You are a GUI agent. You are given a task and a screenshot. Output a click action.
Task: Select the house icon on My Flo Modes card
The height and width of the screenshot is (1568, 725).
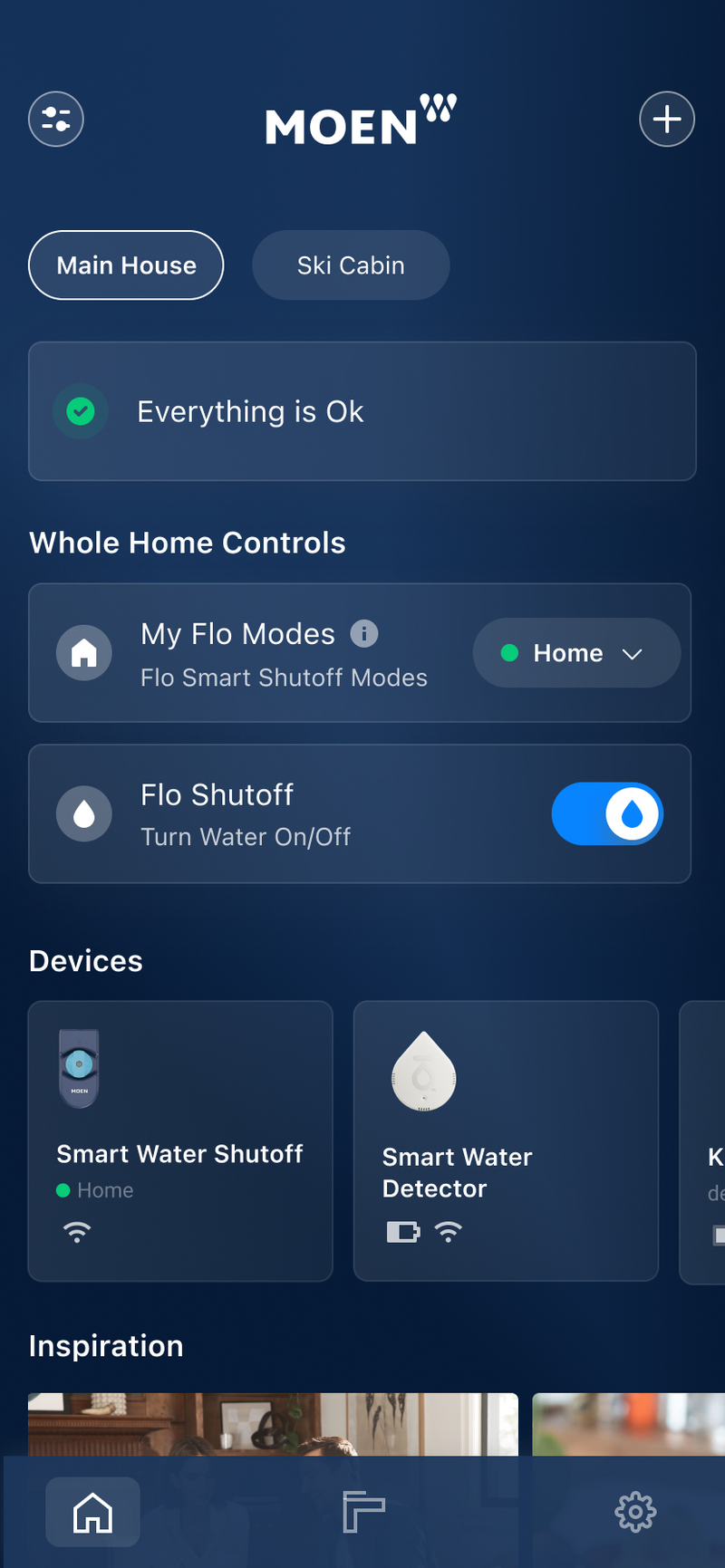tap(84, 653)
